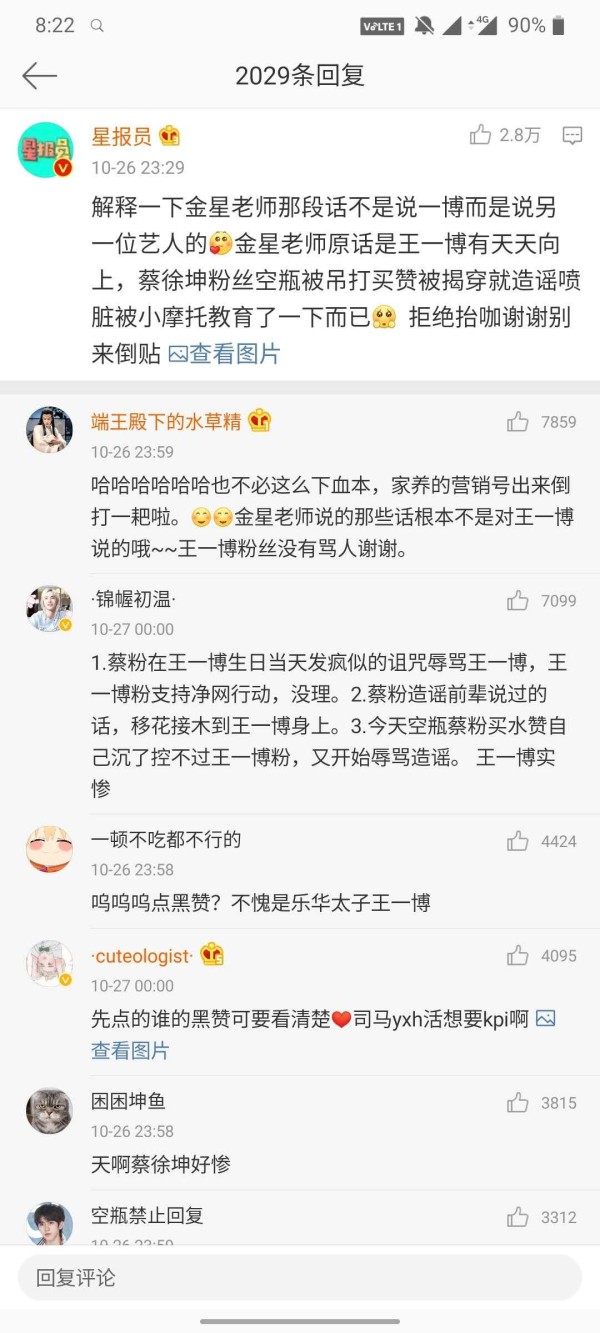600x1333 pixels.
Task: Open 星报员's profile avatar
Action: (46, 151)
